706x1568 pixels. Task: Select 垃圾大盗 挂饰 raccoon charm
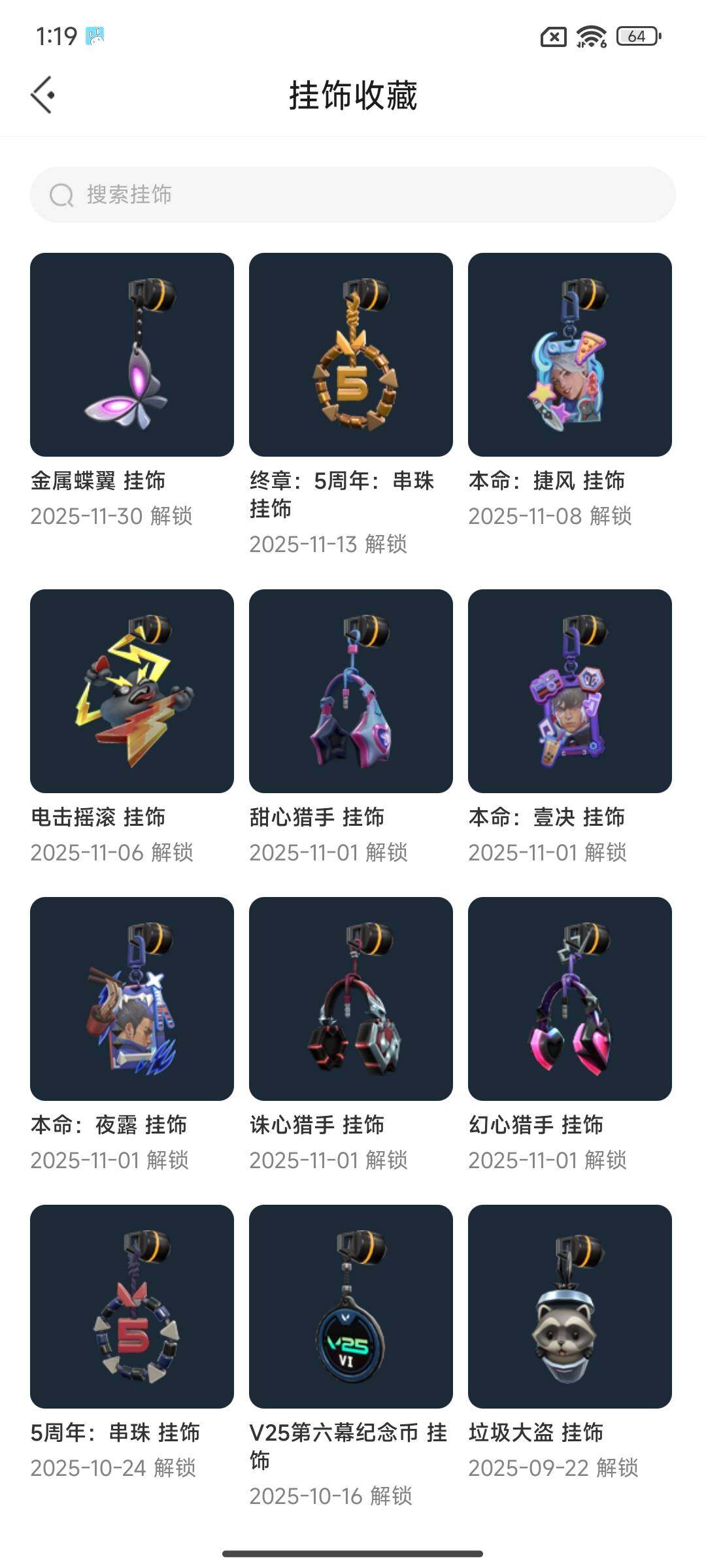coord(570,1307)
